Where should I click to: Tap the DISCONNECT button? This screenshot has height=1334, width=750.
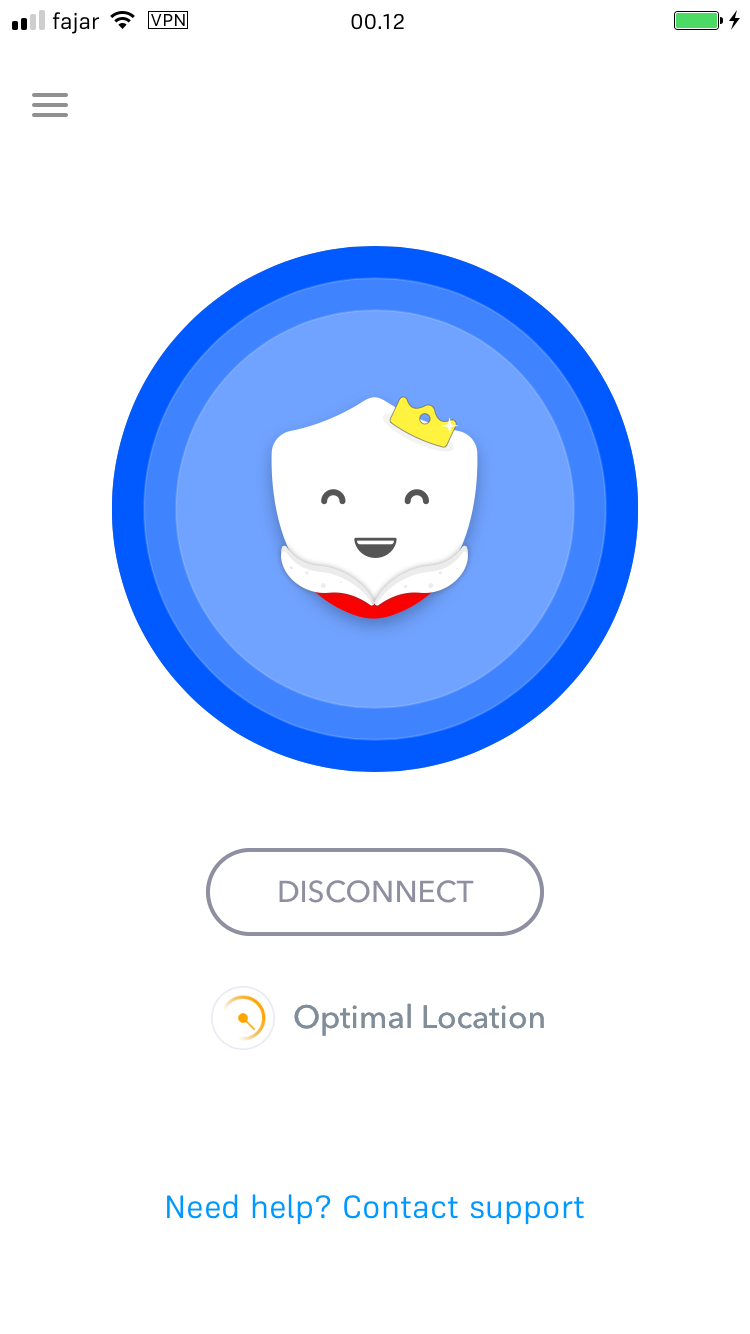pos(375,892)
